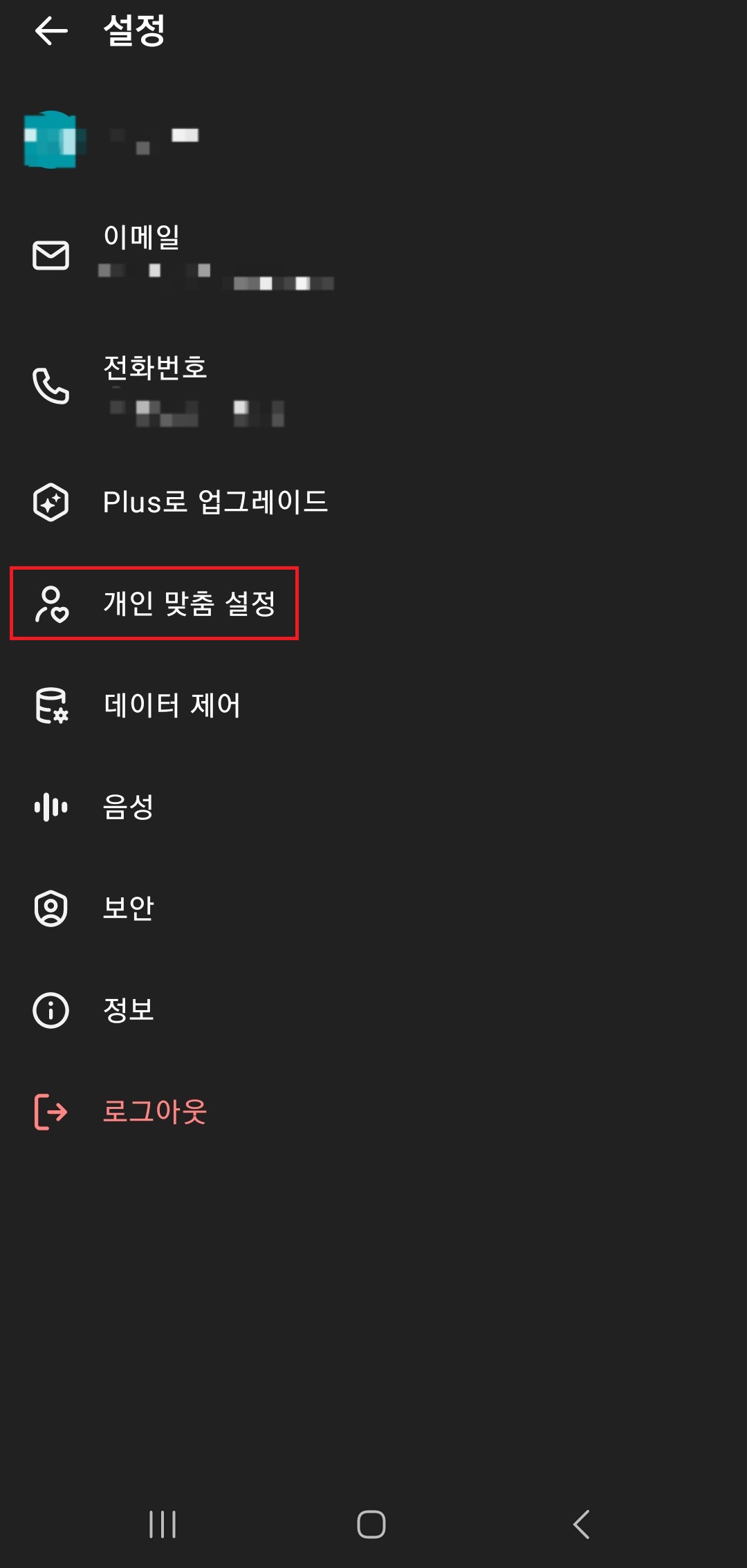Open 개인 맞춤 설정
This screenshot has height=1568, width=747.
[x=373, y=604]
